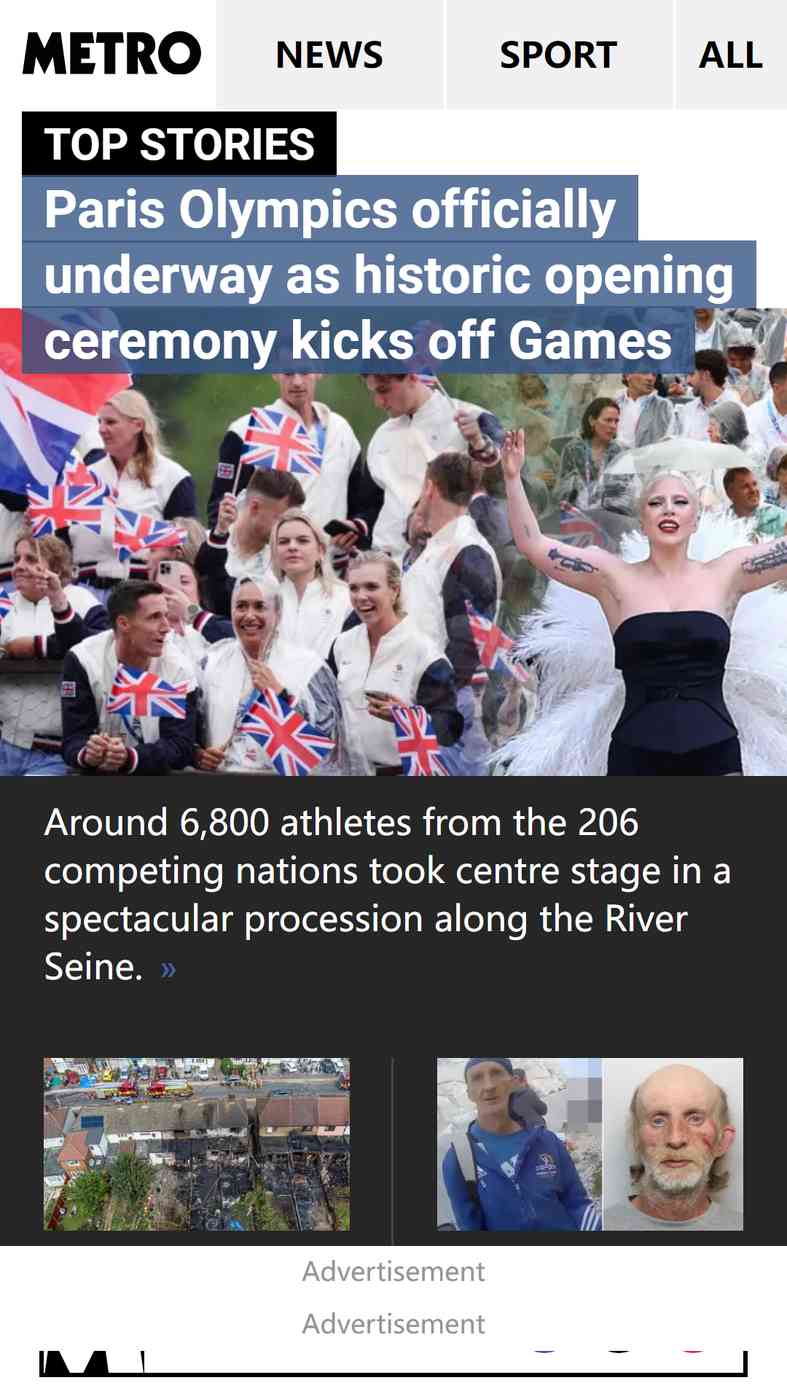This screenshot has width=787, height=1399.
Task: Switch to the Sport tab
Action: coord(558,54)
